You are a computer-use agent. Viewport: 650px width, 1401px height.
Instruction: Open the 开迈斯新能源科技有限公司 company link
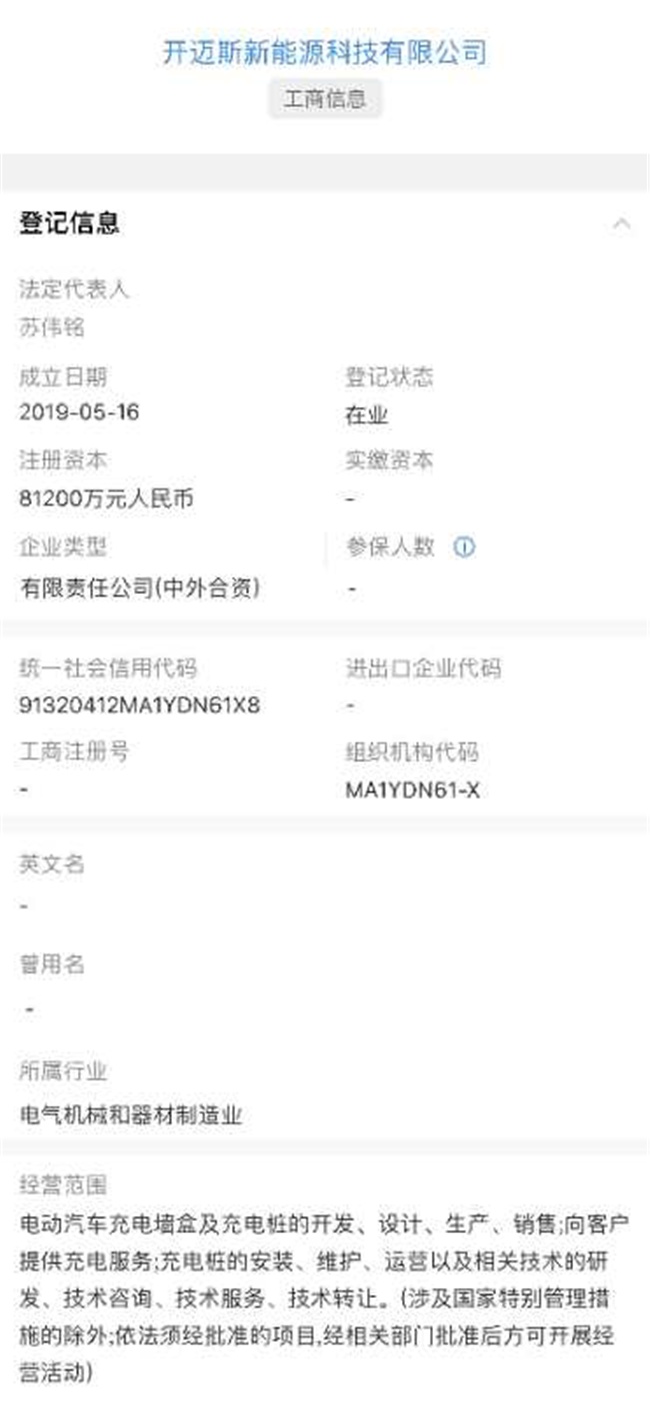(325, 51)
